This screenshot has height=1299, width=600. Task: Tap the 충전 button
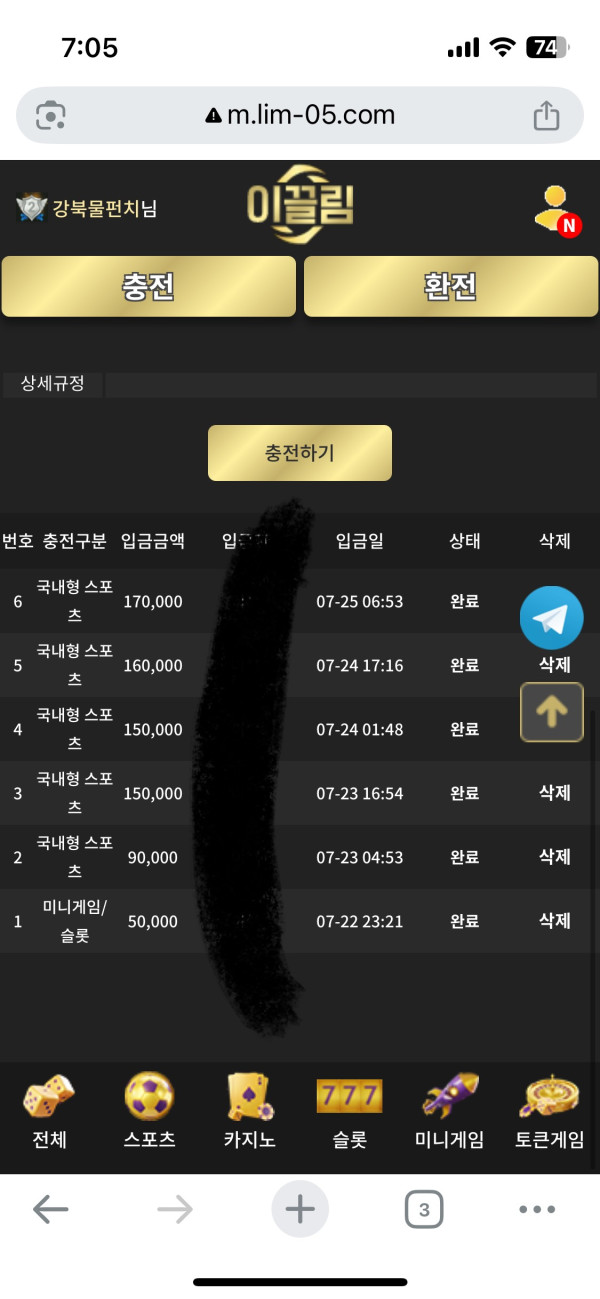(148, 287)
